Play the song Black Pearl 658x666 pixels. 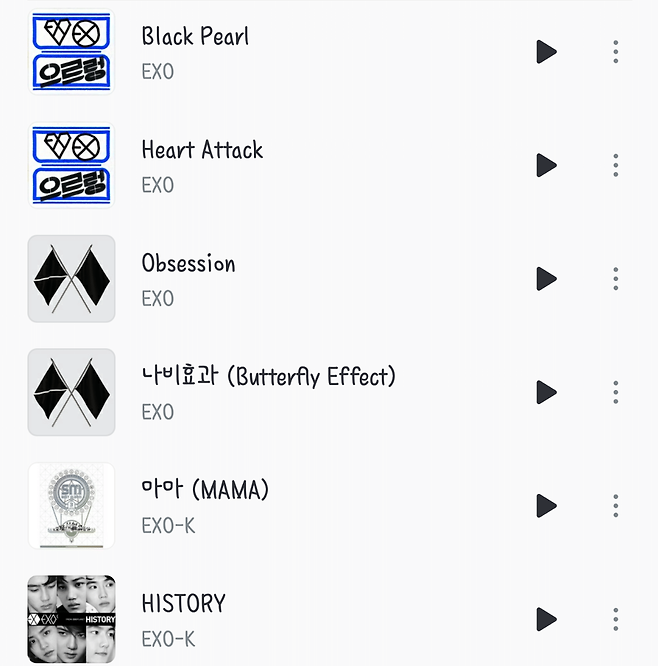click(x=546, y=52)
